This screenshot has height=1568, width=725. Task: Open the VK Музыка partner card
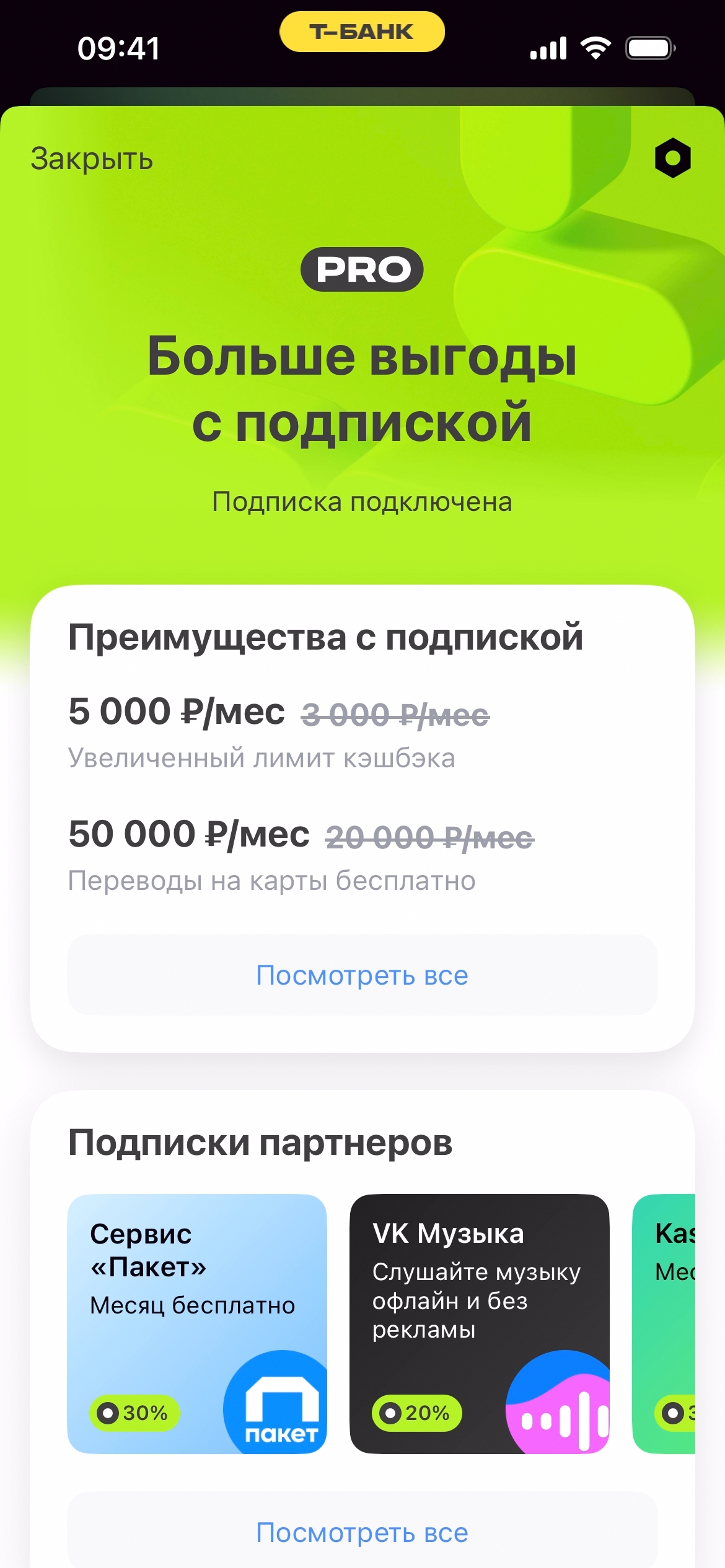point(479,1323)
